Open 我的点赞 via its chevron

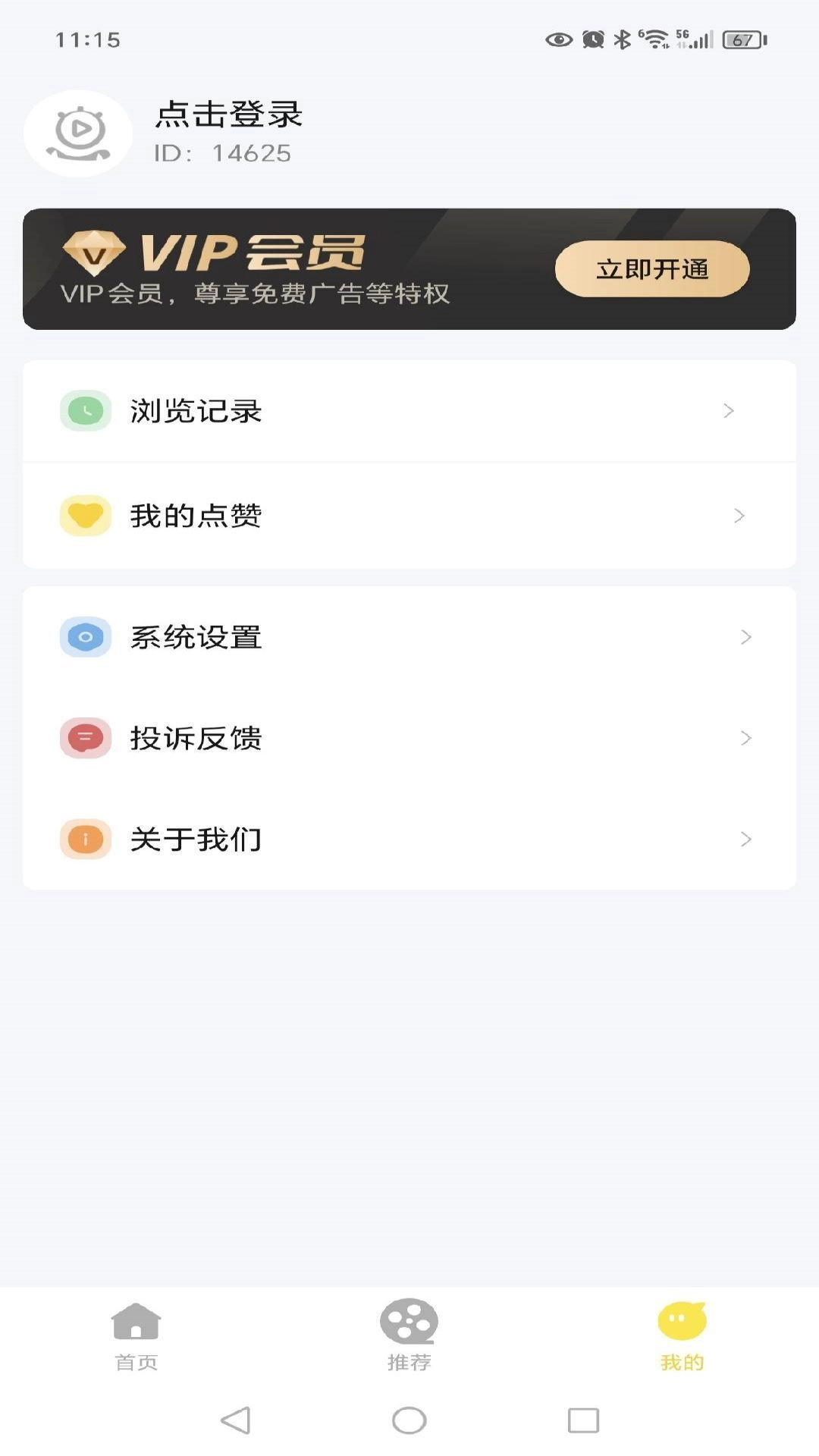[x=737, y=514]
